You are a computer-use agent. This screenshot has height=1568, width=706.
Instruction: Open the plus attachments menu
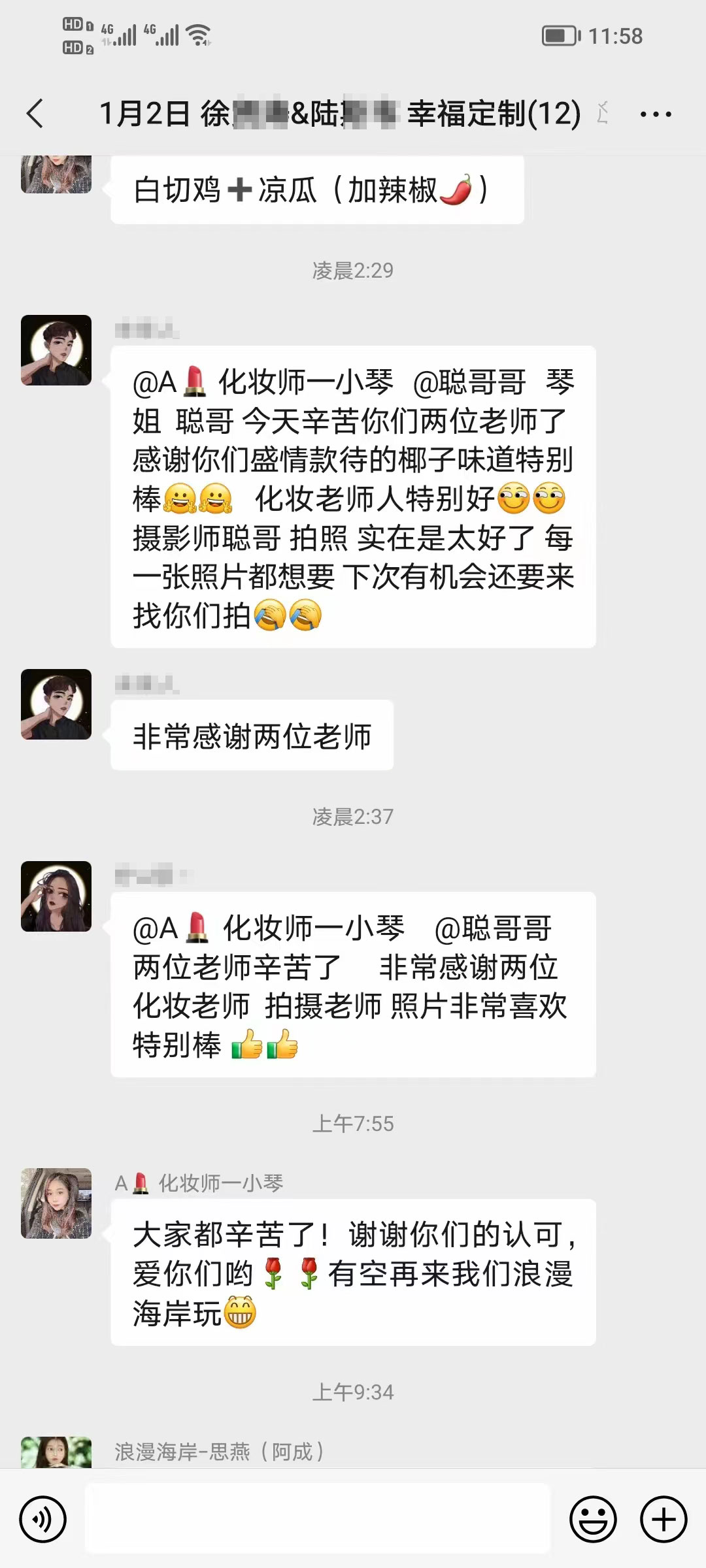coord(663,1520)
